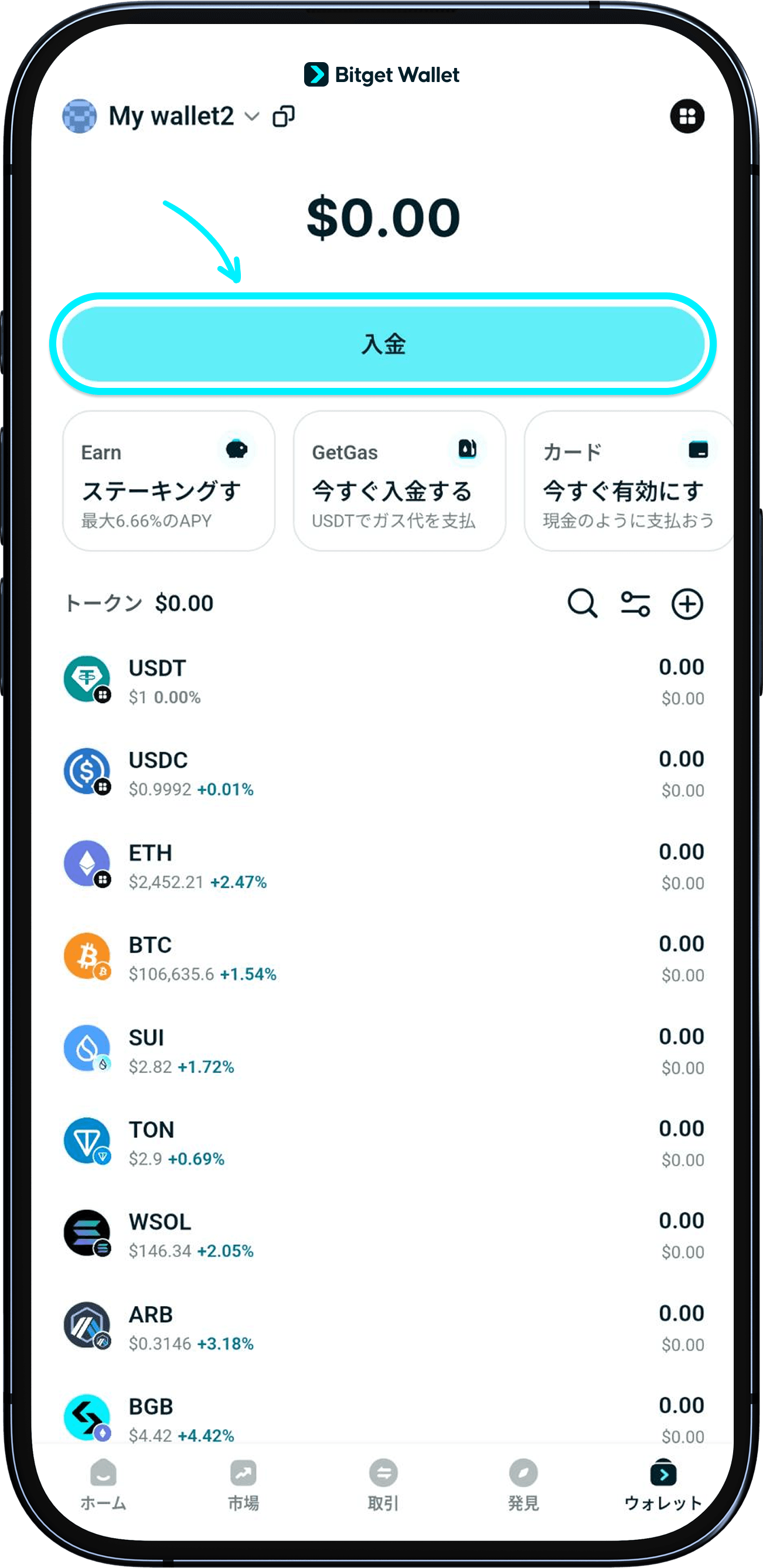Click the SUI price percentage indicator

(x=205, y=1067)
